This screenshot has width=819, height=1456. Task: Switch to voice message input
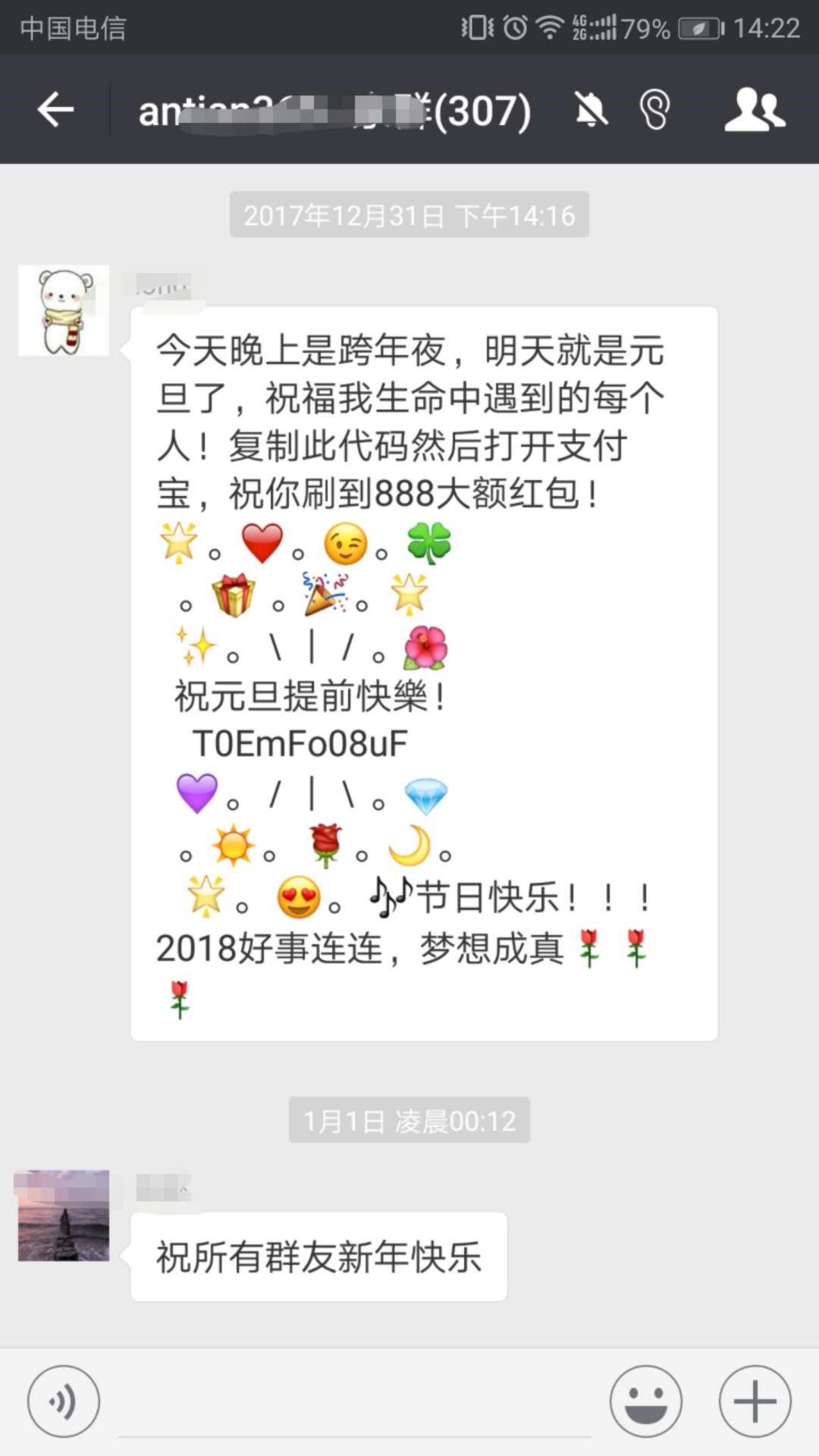point(64,1402)
